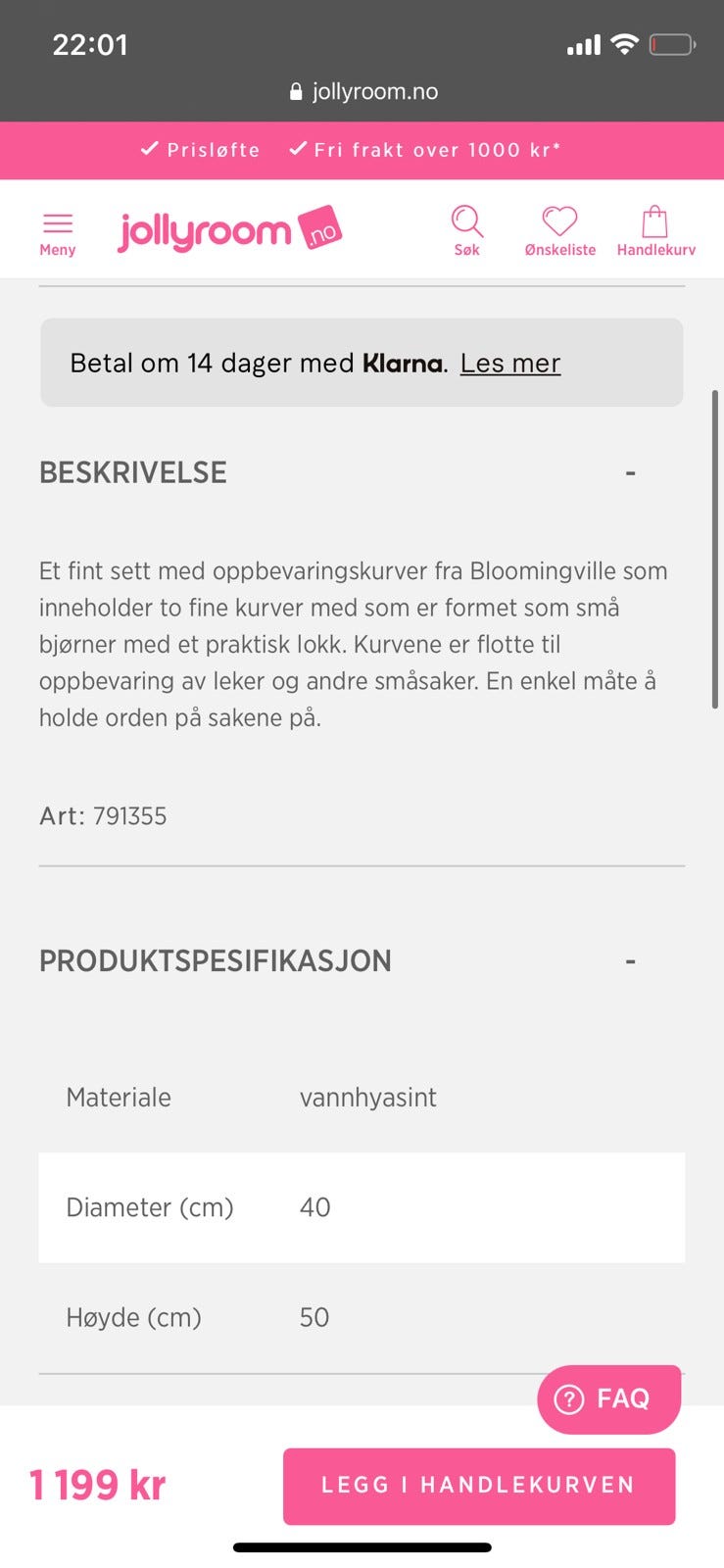Open the Ønskeliste heart icon
724x1568 pixels.
(559, 223)
